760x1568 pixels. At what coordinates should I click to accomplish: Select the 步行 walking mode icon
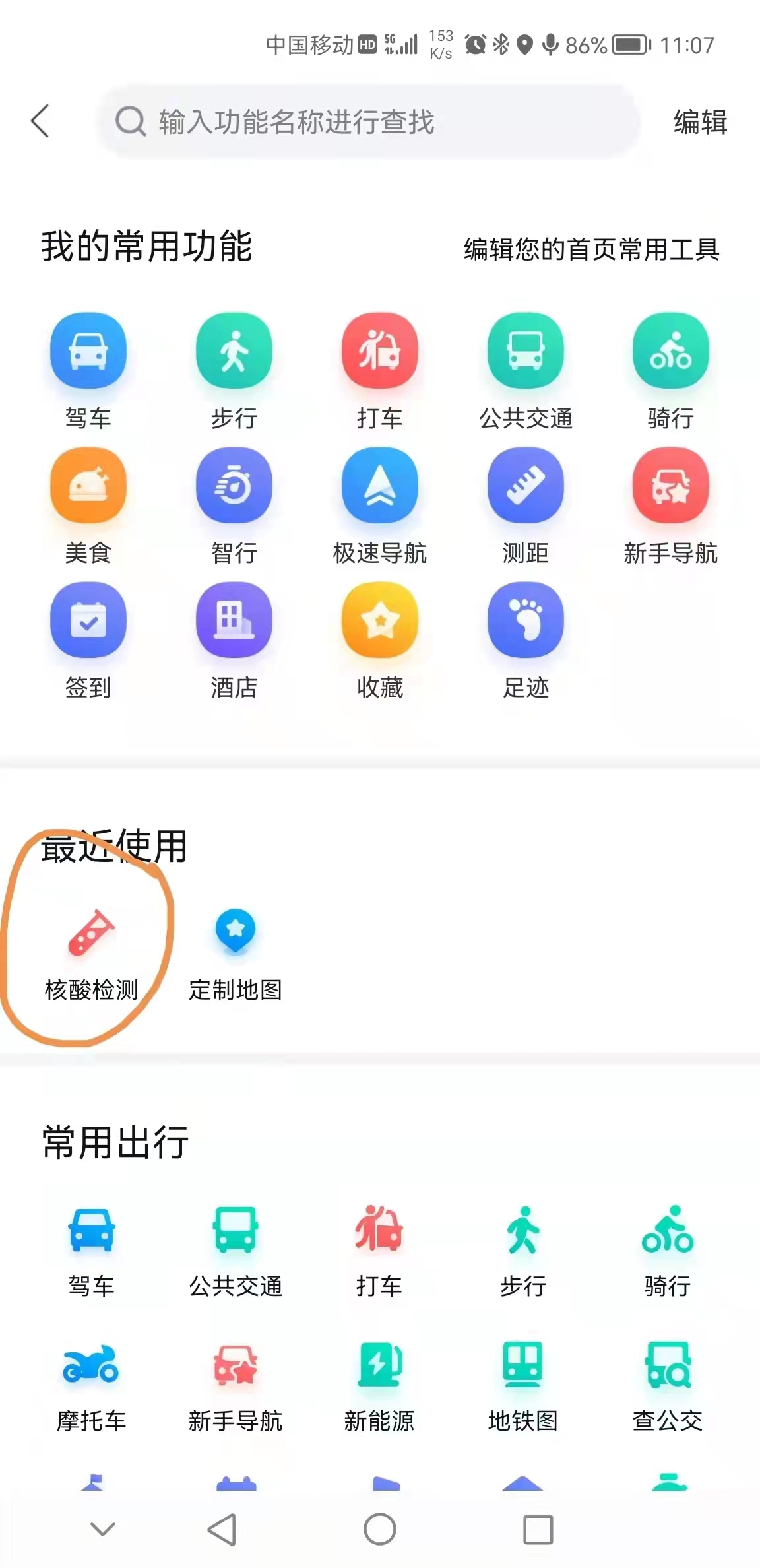(x=234, y=350)
